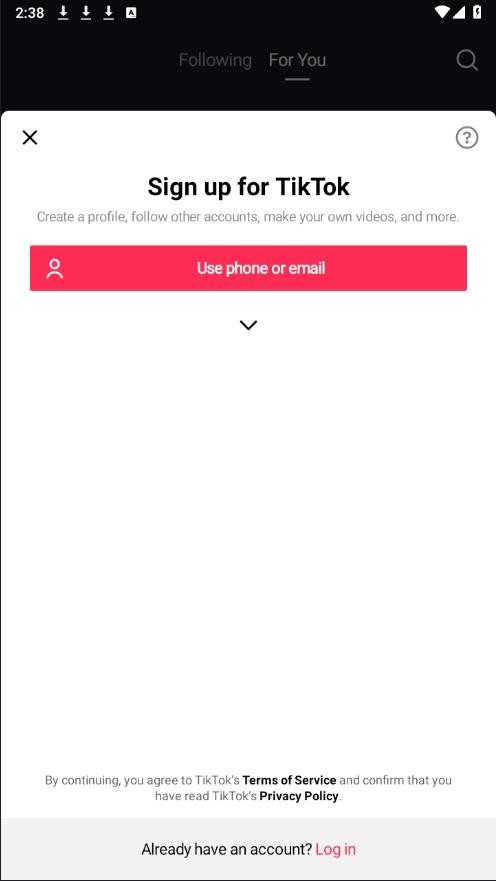
Task: Read the Privacy Policy link
Action: [x=299, y=796]
